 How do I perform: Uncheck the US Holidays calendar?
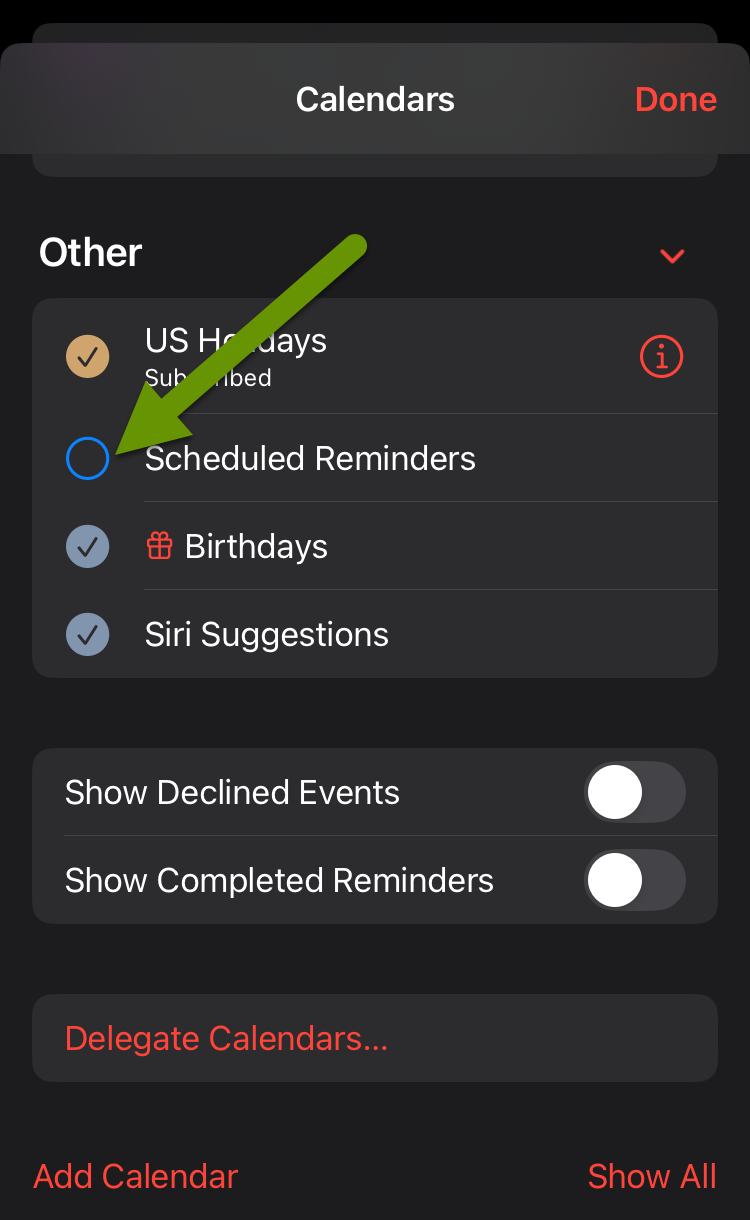[x=88, y=356]
